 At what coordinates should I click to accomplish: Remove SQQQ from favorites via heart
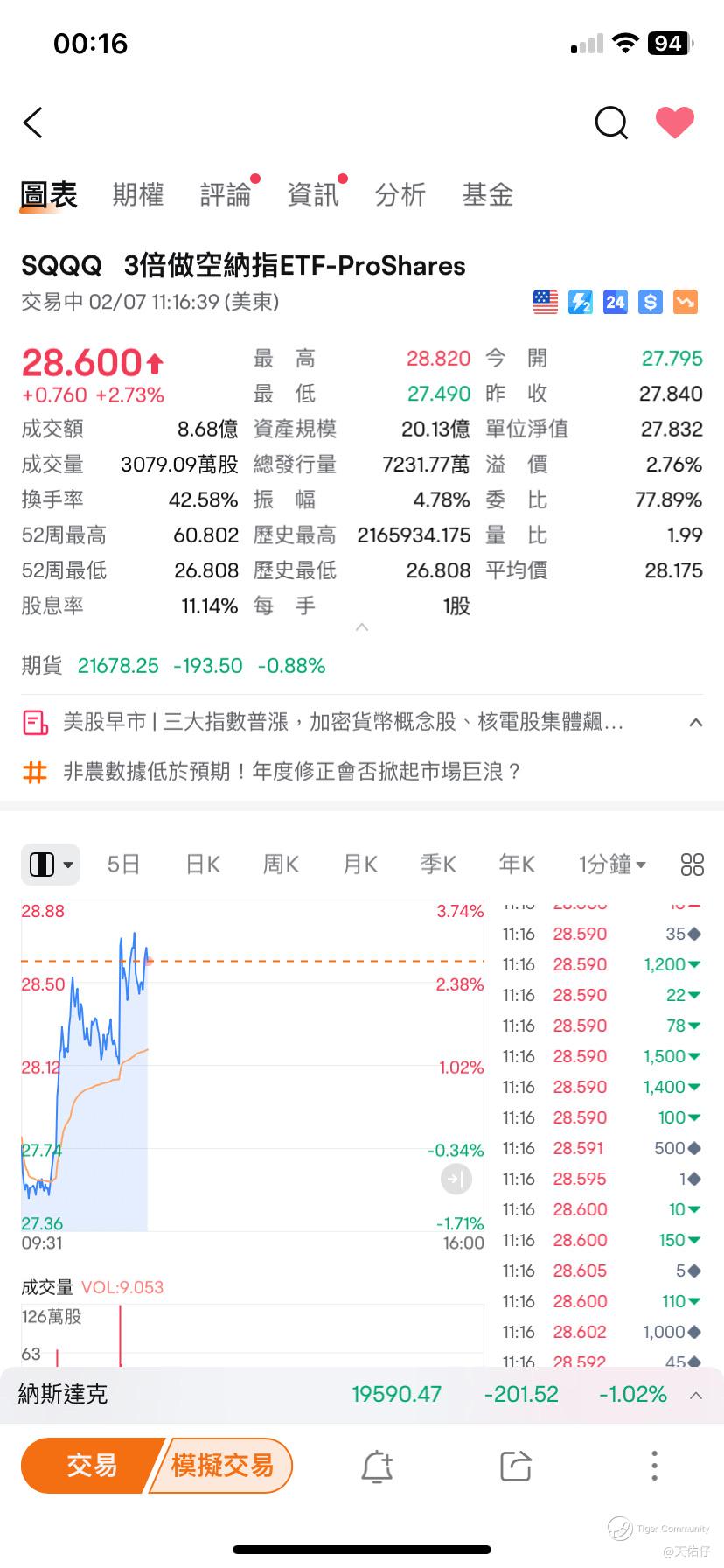pos(674,122)
